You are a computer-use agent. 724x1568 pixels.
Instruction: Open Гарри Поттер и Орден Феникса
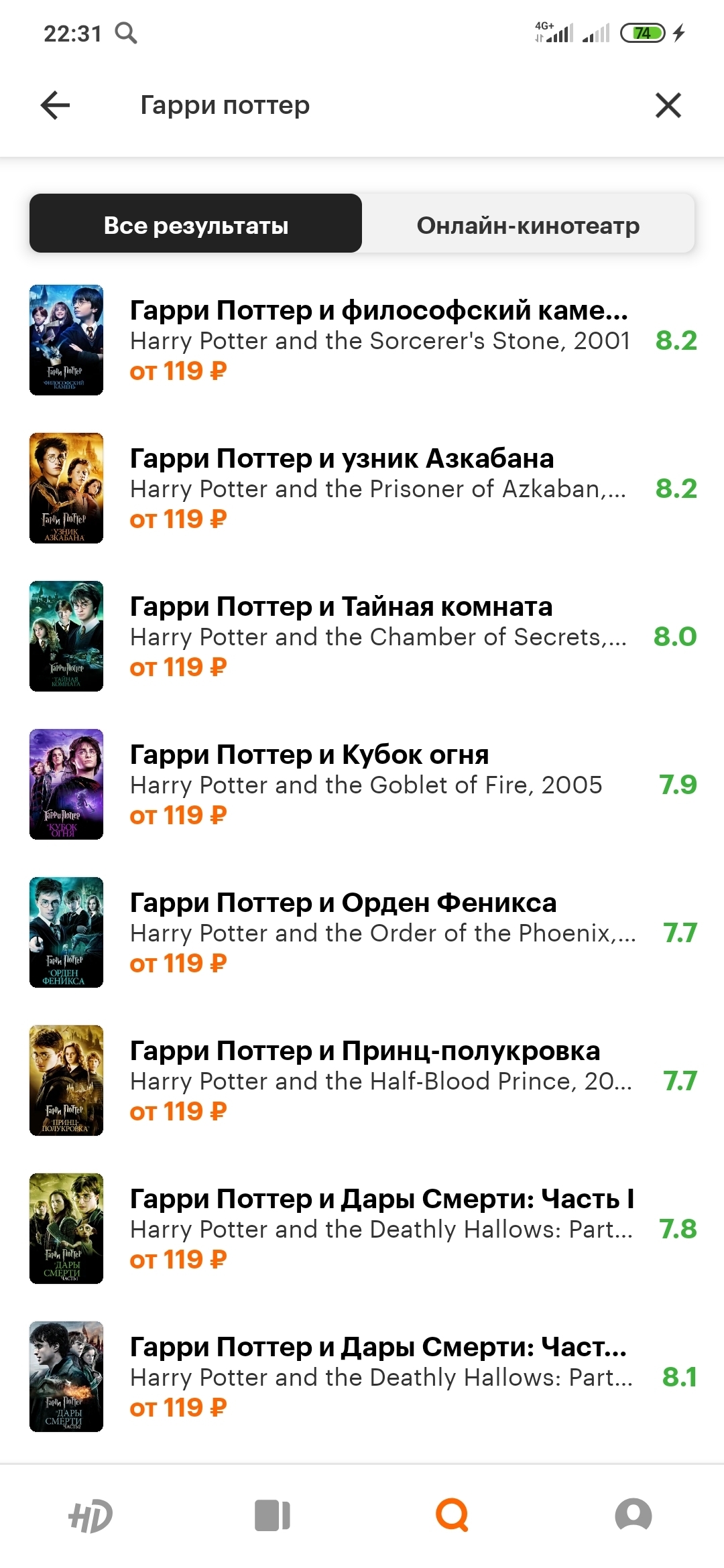click(x=379, y=932)
